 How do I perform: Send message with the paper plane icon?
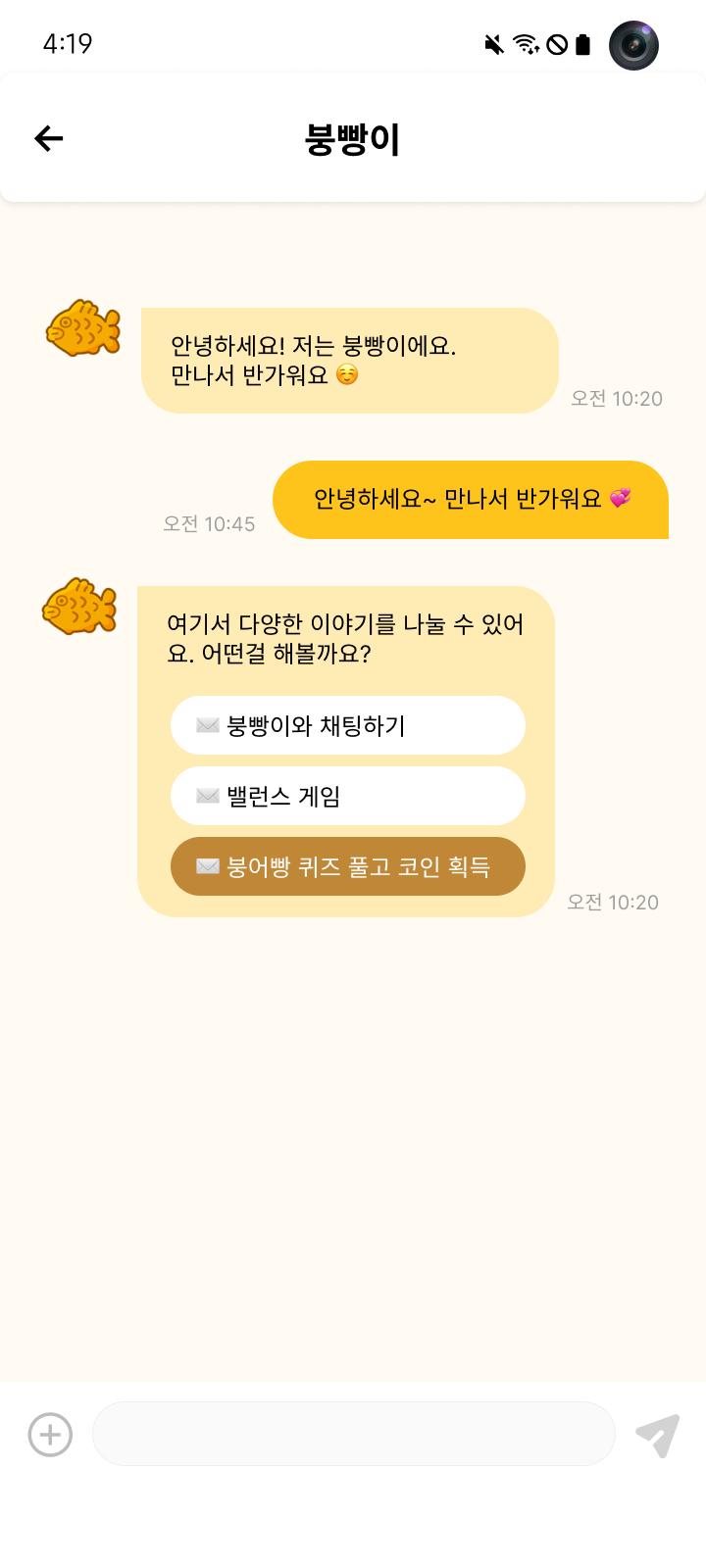tap(657, 1435)
